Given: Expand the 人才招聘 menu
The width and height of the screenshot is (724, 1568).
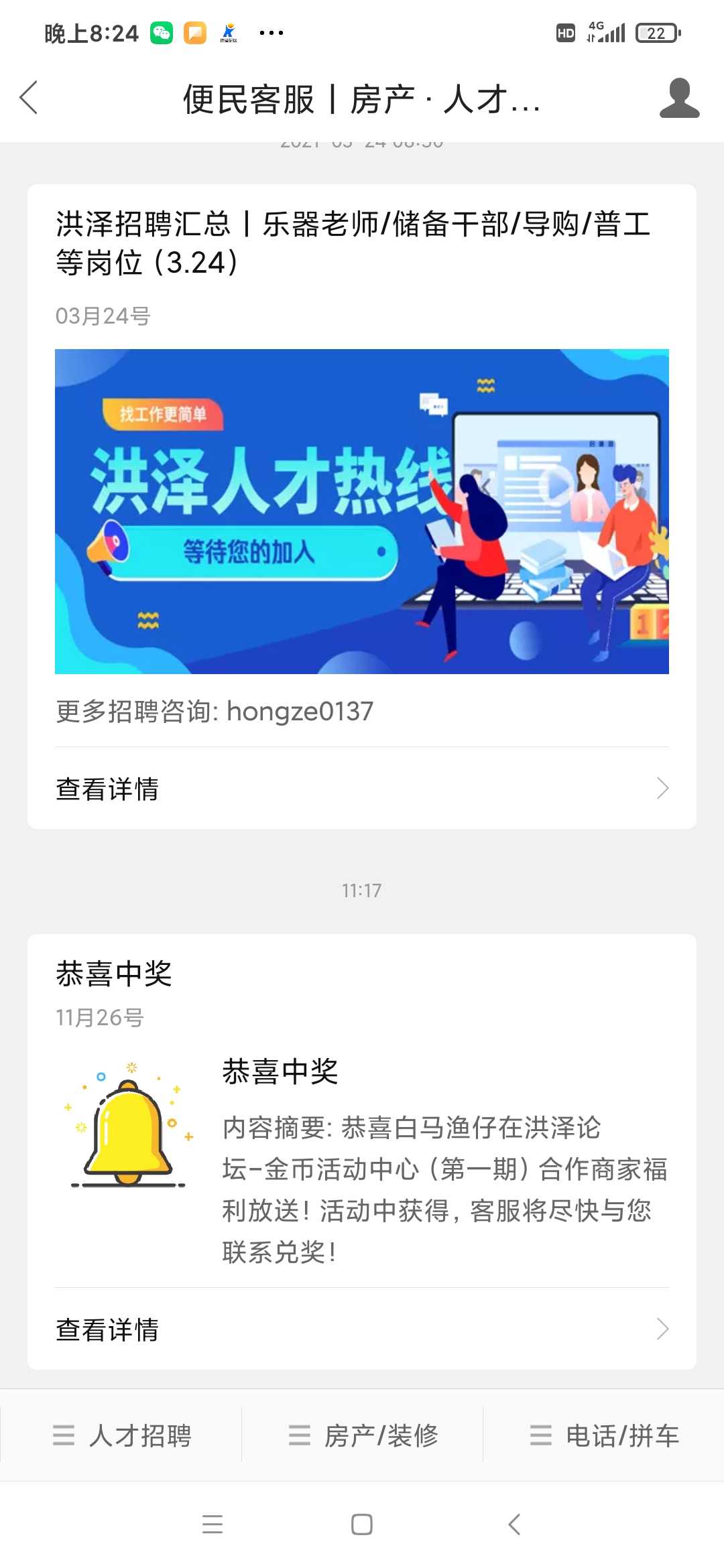Looking at the screenshot, I should pos(121,1435).
